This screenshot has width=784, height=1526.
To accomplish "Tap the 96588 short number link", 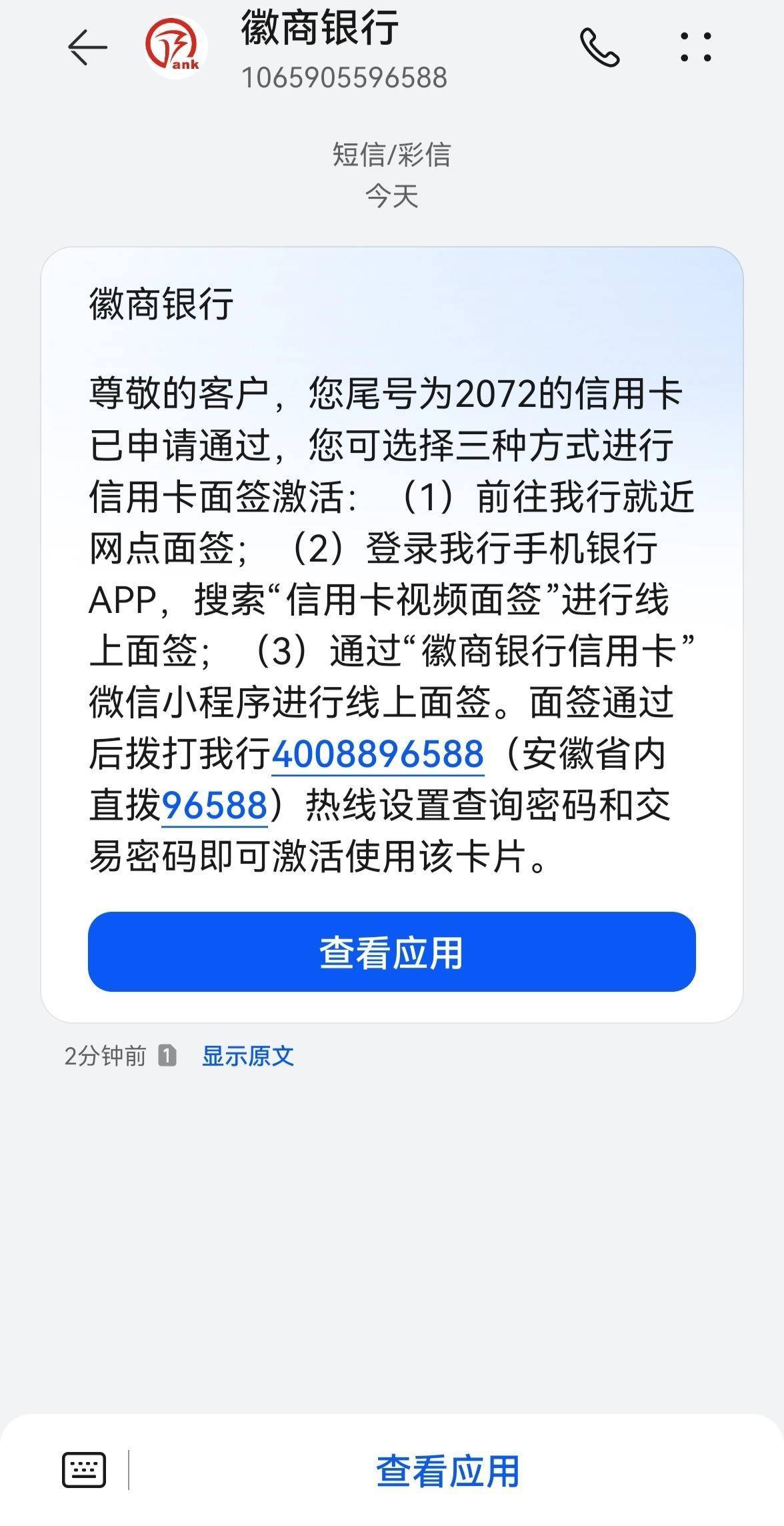I will click(214, 805).
